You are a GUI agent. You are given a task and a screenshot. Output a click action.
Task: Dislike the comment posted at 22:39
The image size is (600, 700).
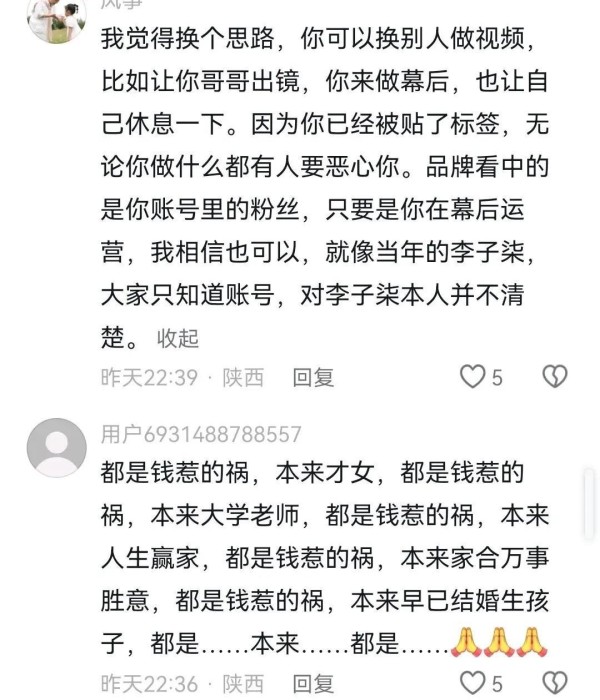[554, 377]
